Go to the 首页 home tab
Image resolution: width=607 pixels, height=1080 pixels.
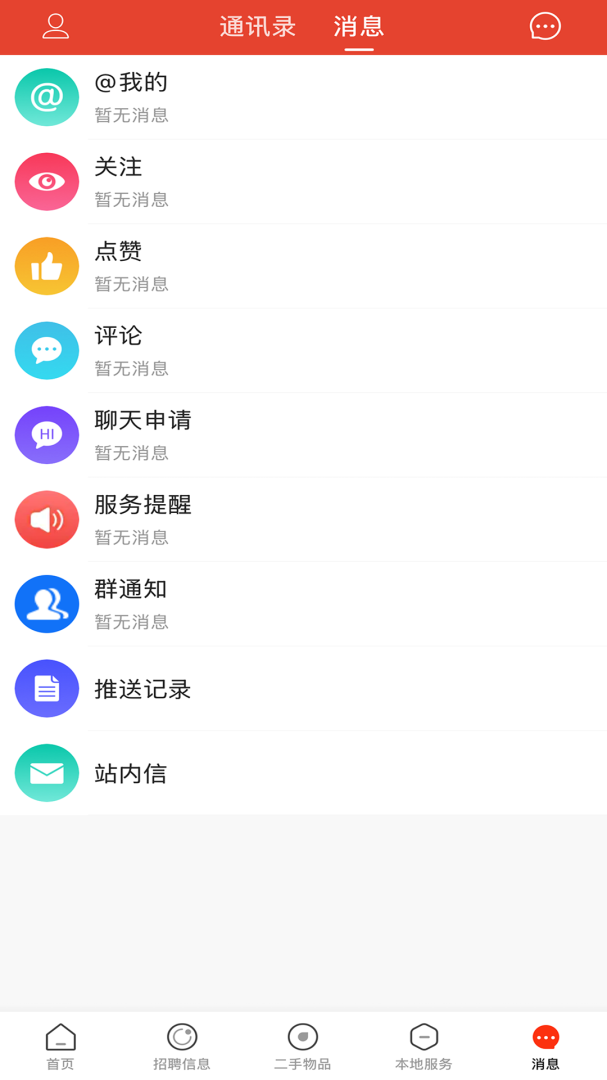click(x=60, y=1046)
